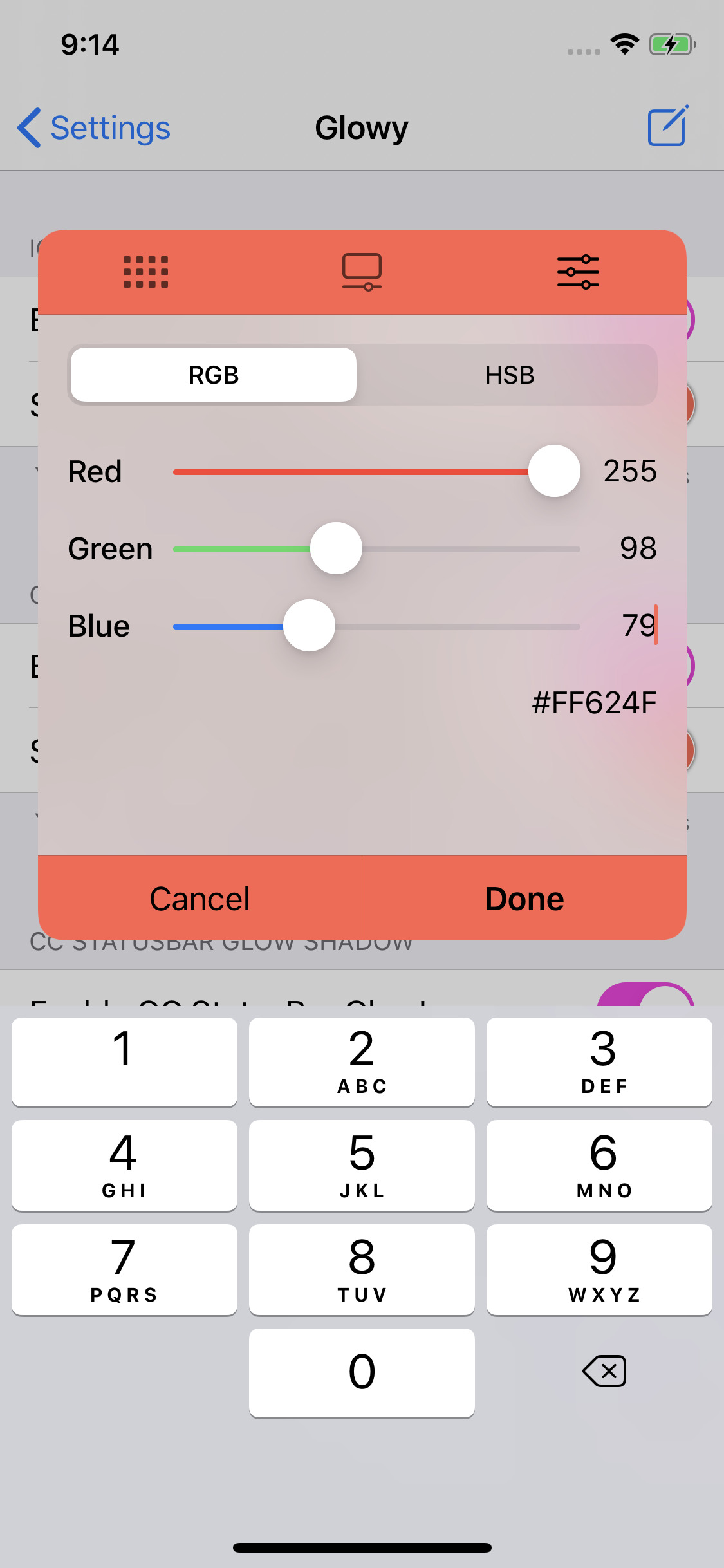
Task: Switch to HSB color mode
Action: click(x=509, y=375)
